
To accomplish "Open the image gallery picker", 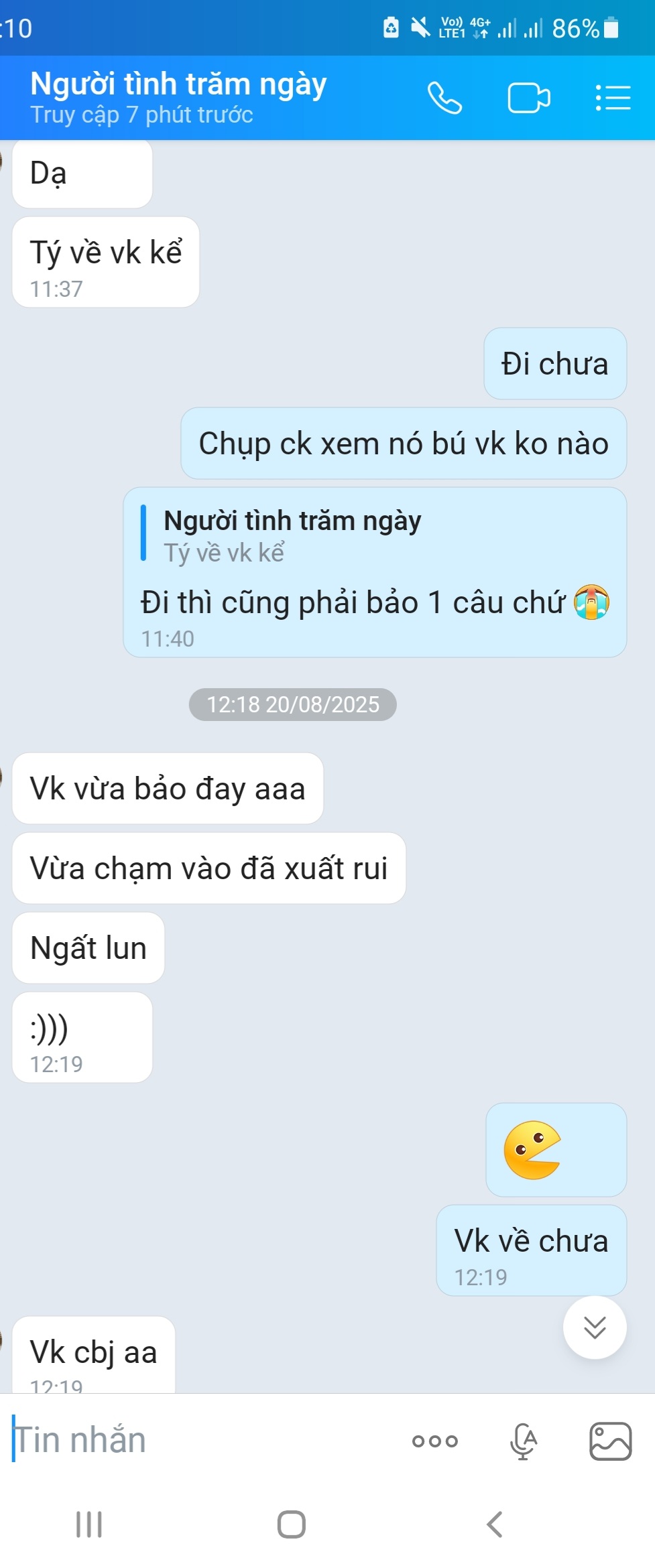I will 610,1441.
